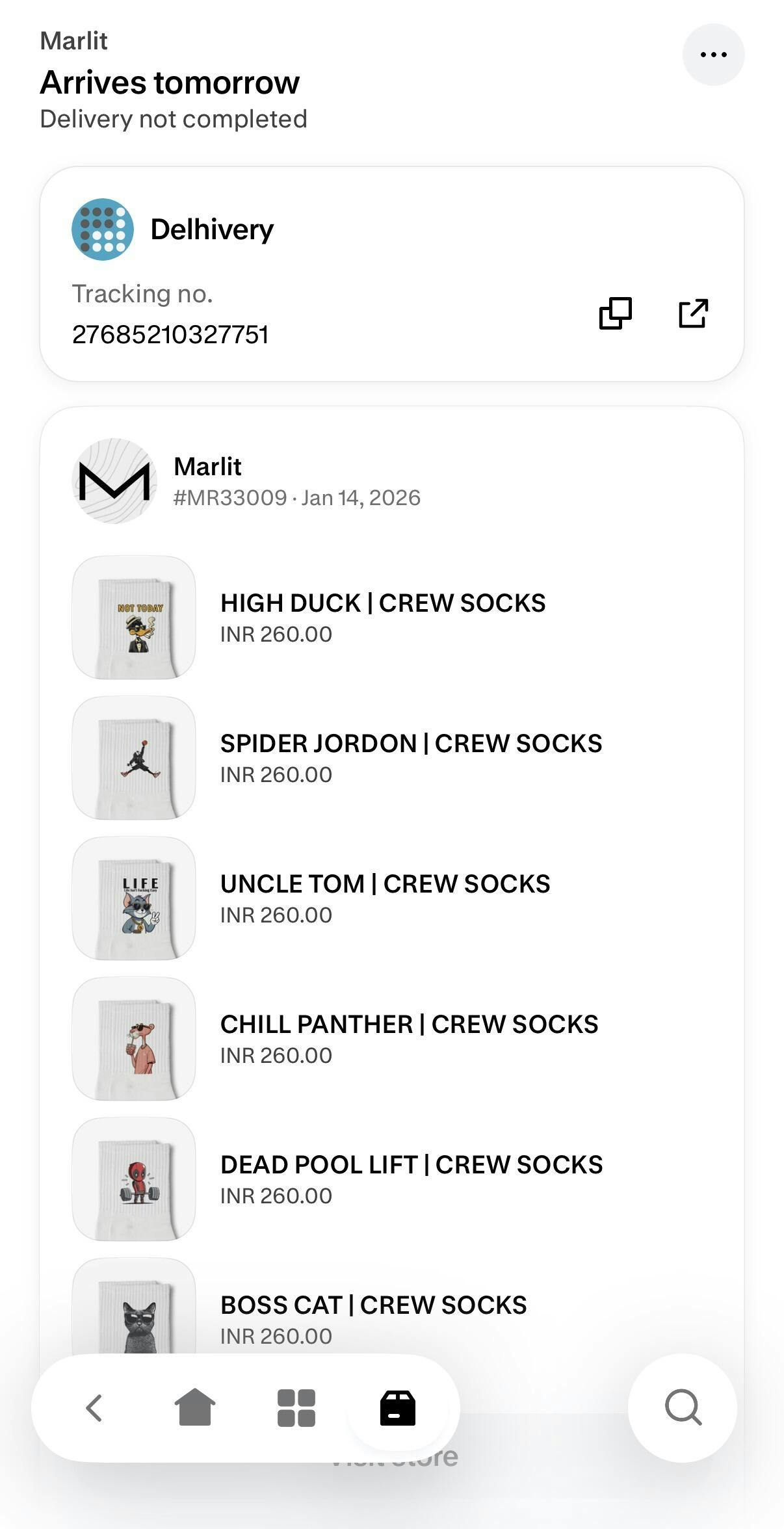Switch to the grid categories tab

click(296, 1408)
